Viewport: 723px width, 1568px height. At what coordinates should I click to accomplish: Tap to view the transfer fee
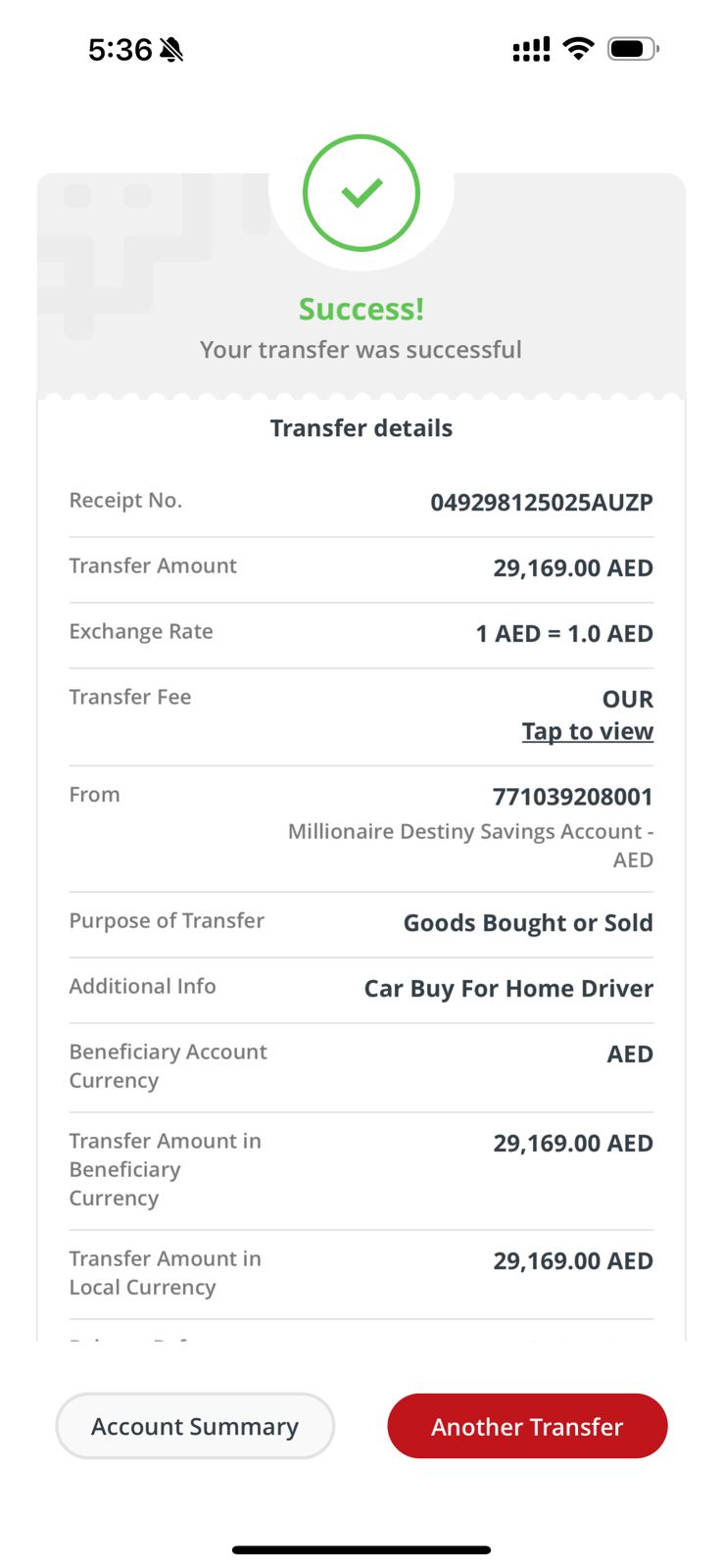587,731
